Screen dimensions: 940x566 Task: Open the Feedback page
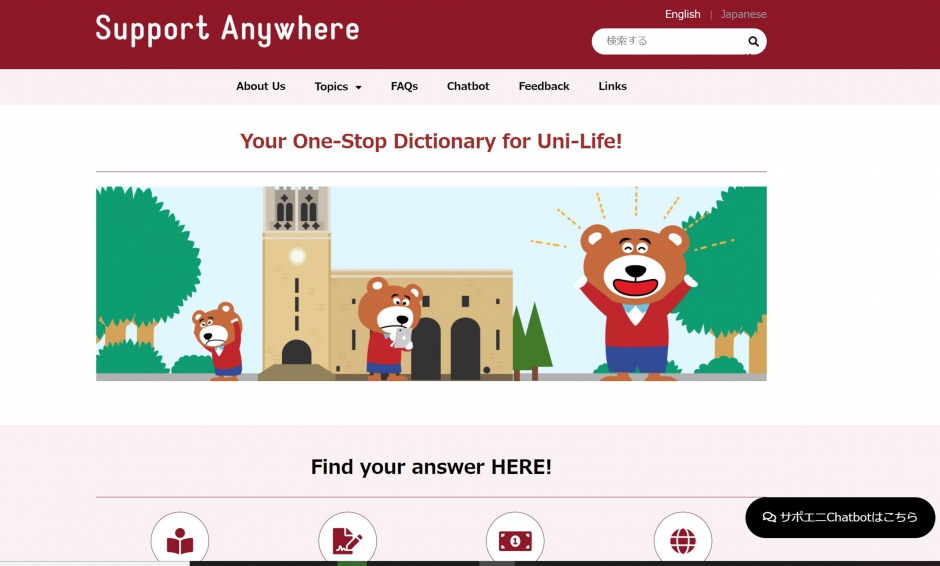click(x=544, y=86)
